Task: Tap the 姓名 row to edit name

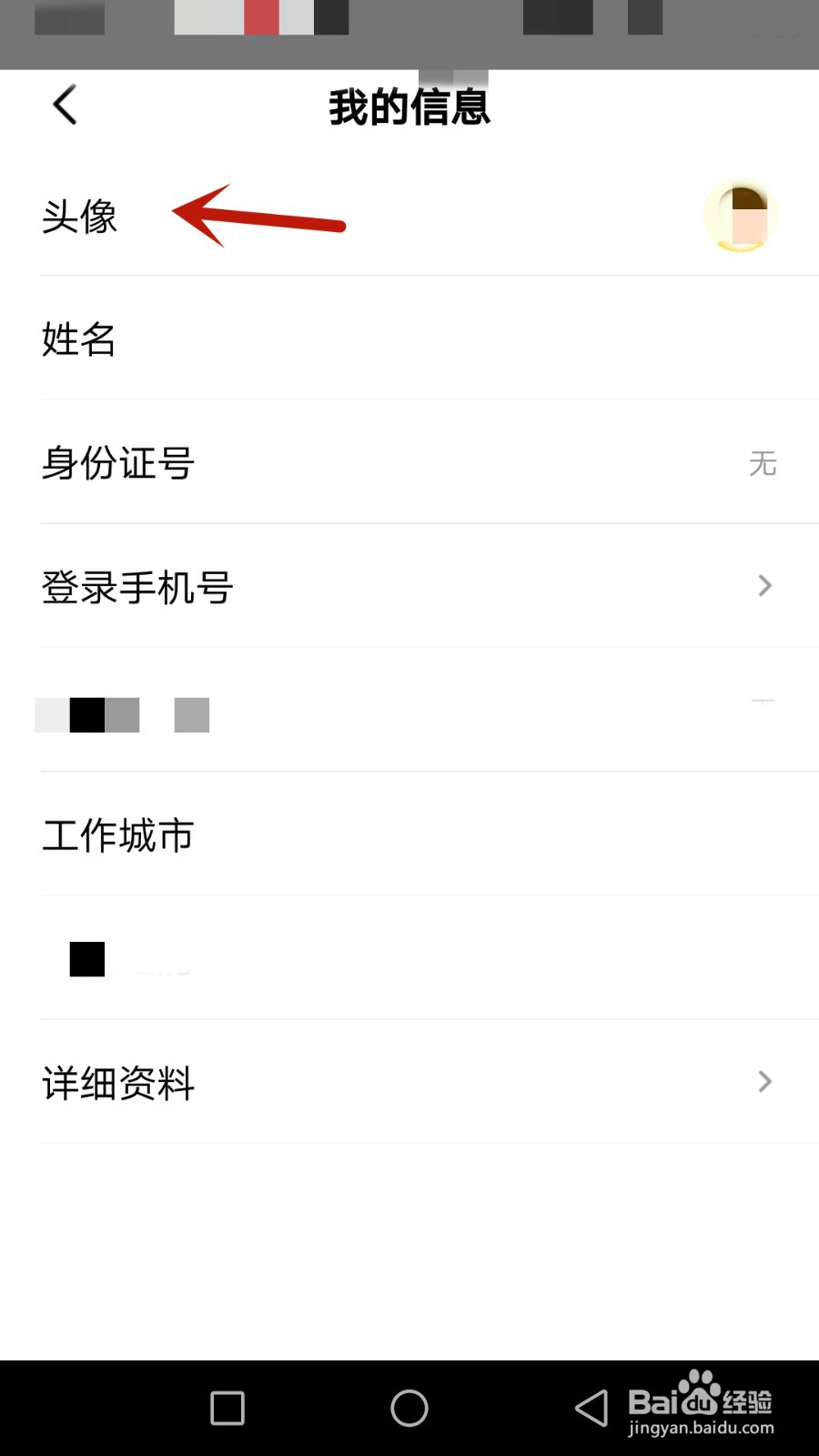Action: pos(78,339)
